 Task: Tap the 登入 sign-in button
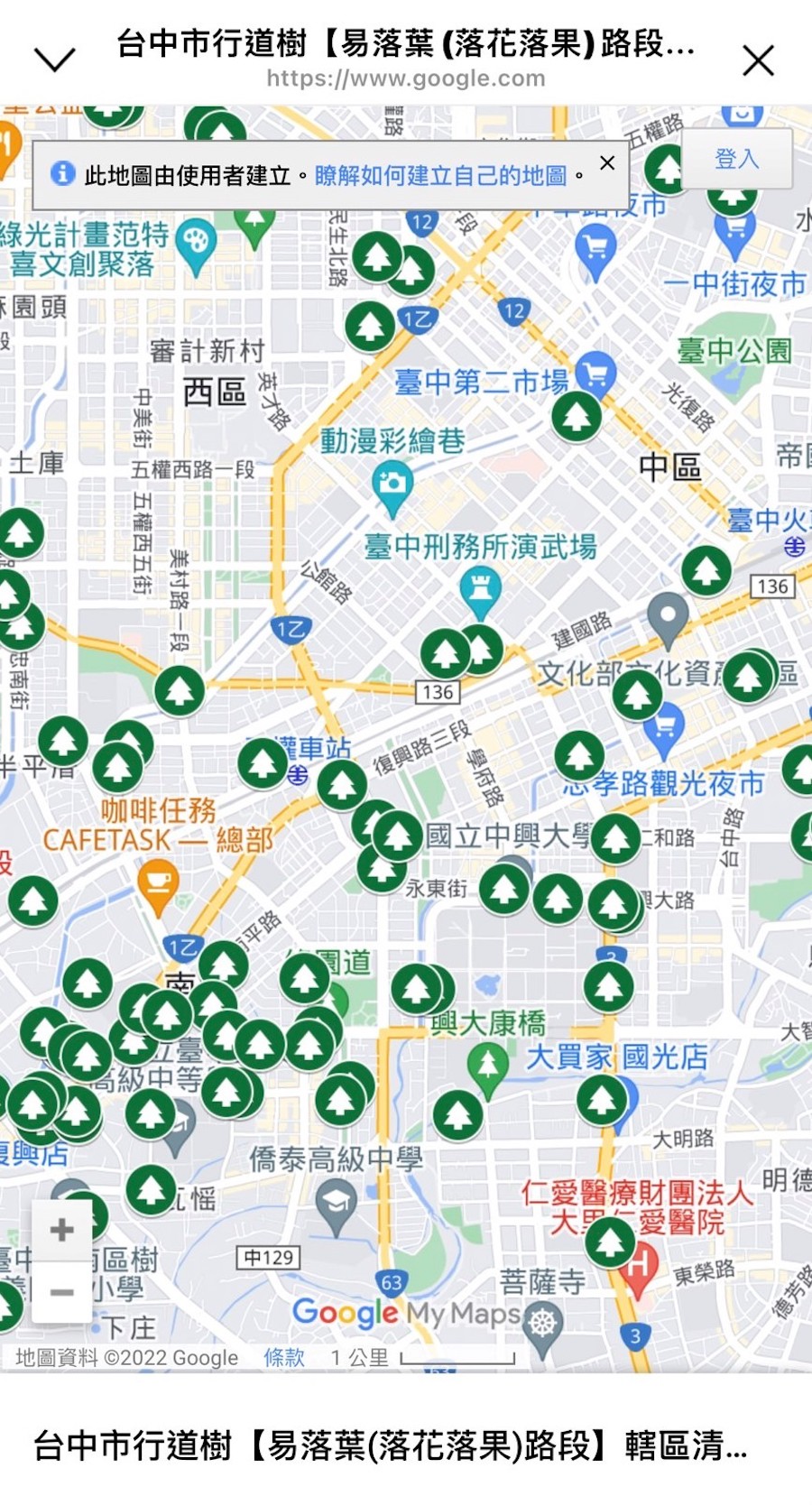point(736,159)
